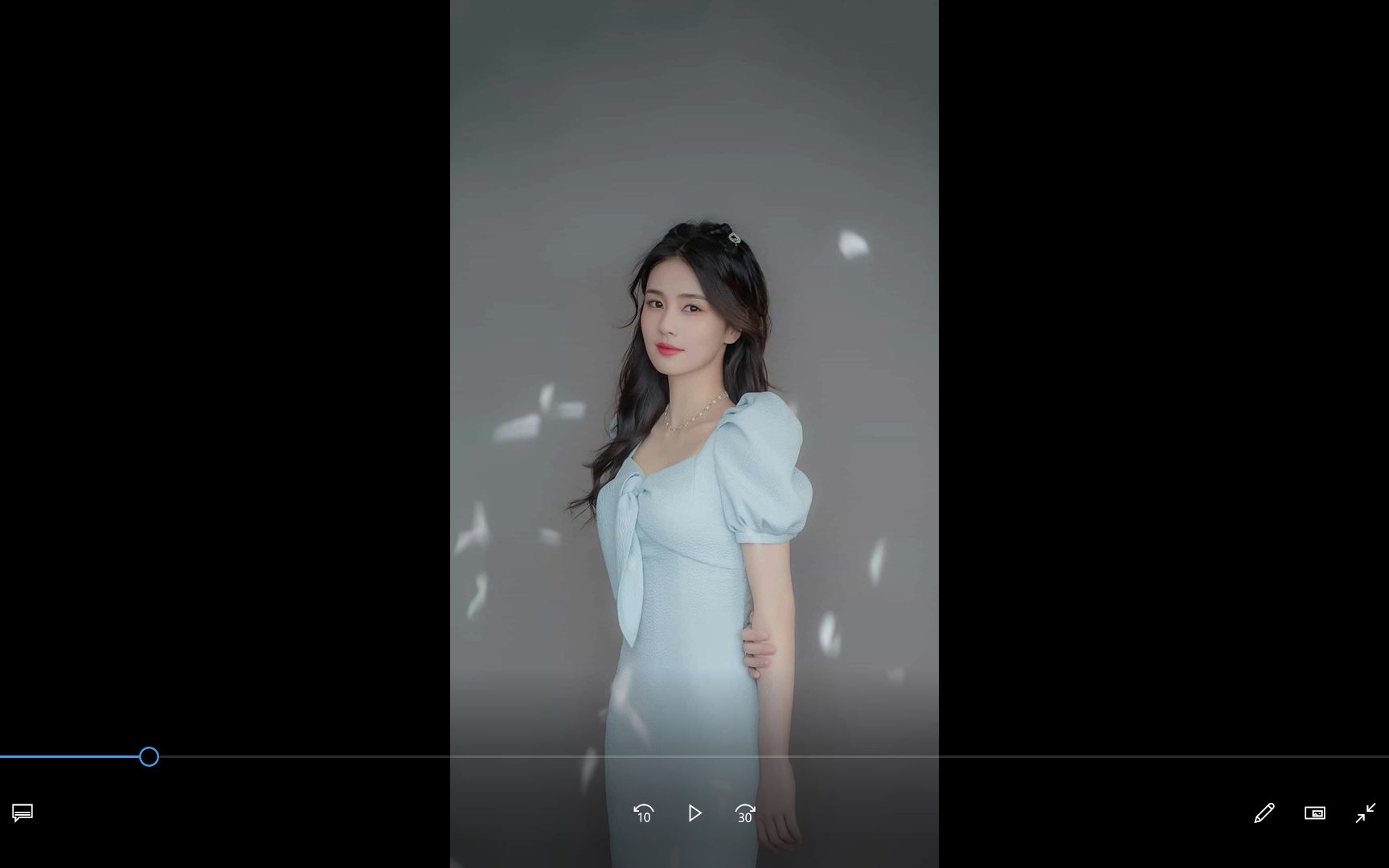Open the subtitles and captions menu
This screenshot has height=868, width=1389.
tap(23, 813)
